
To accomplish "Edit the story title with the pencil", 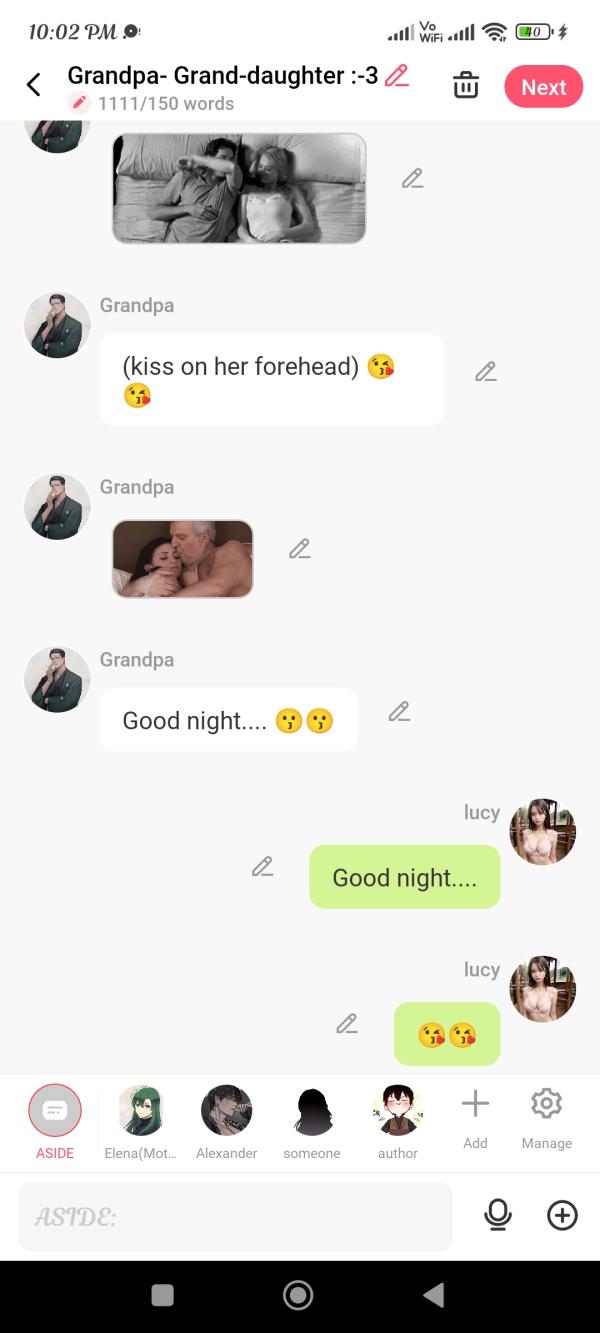I will 397,76.
